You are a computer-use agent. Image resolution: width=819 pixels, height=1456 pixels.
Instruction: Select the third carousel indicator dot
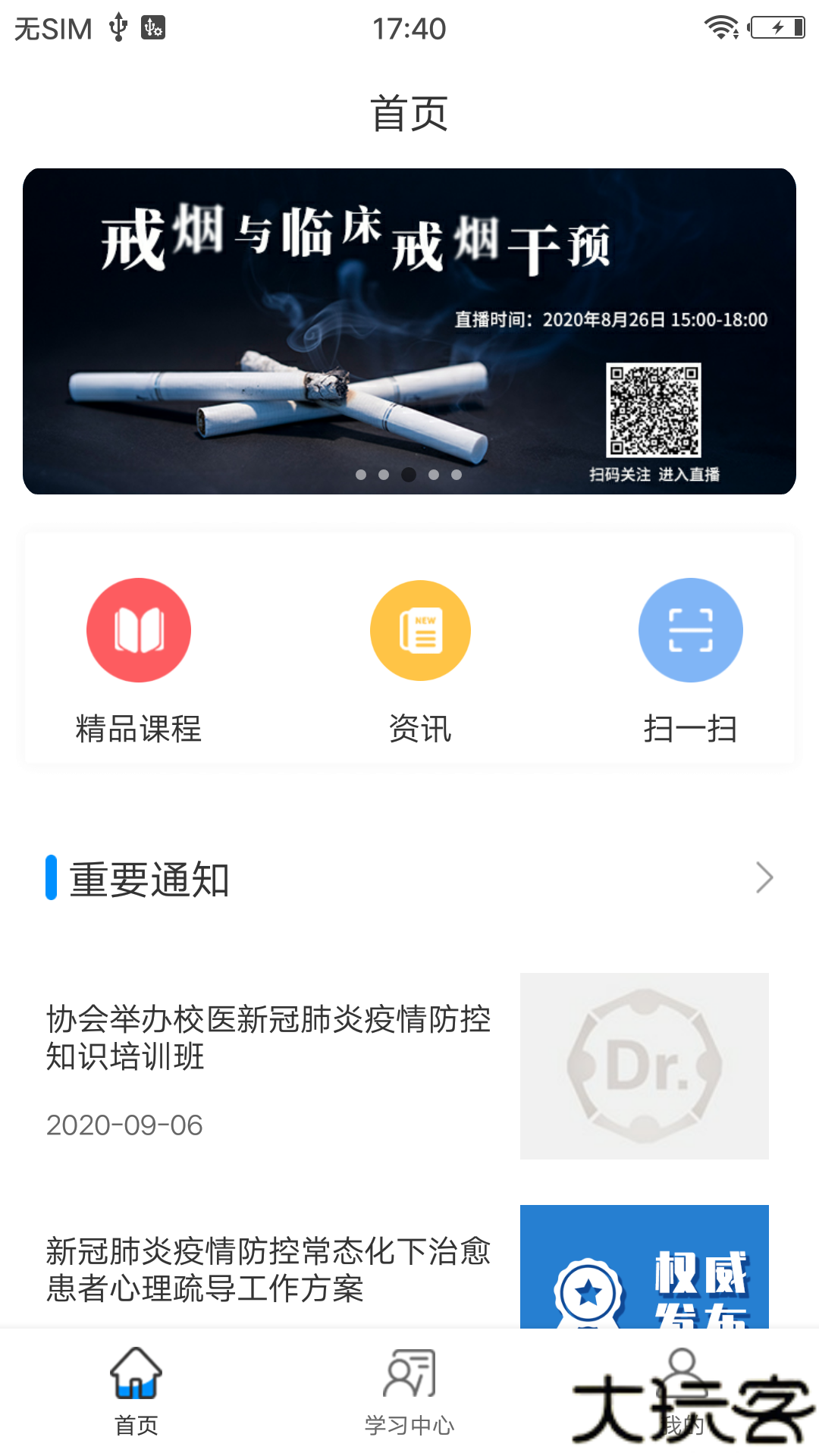click(409, 473)
